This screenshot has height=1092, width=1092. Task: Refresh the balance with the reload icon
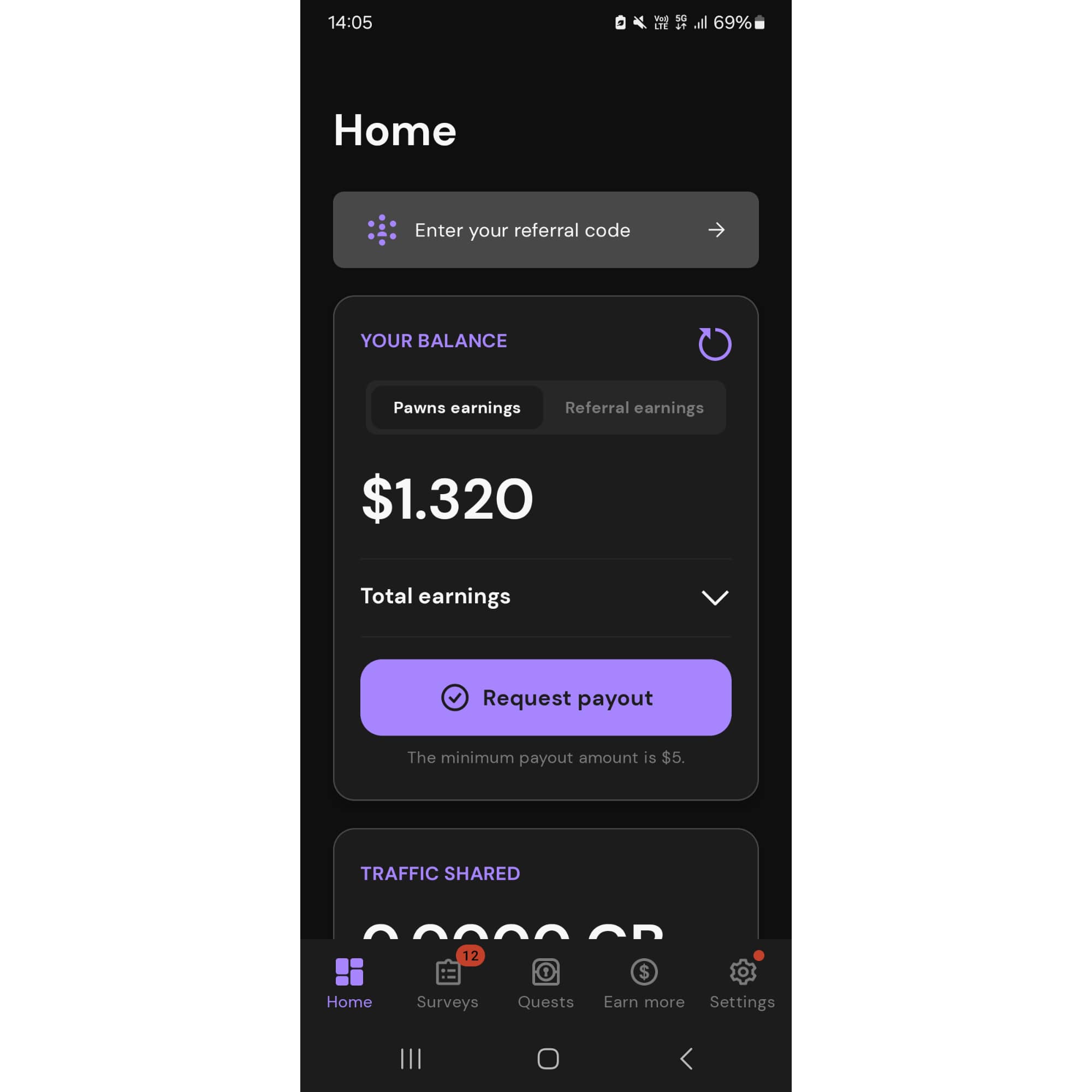(x=714, y=343)
